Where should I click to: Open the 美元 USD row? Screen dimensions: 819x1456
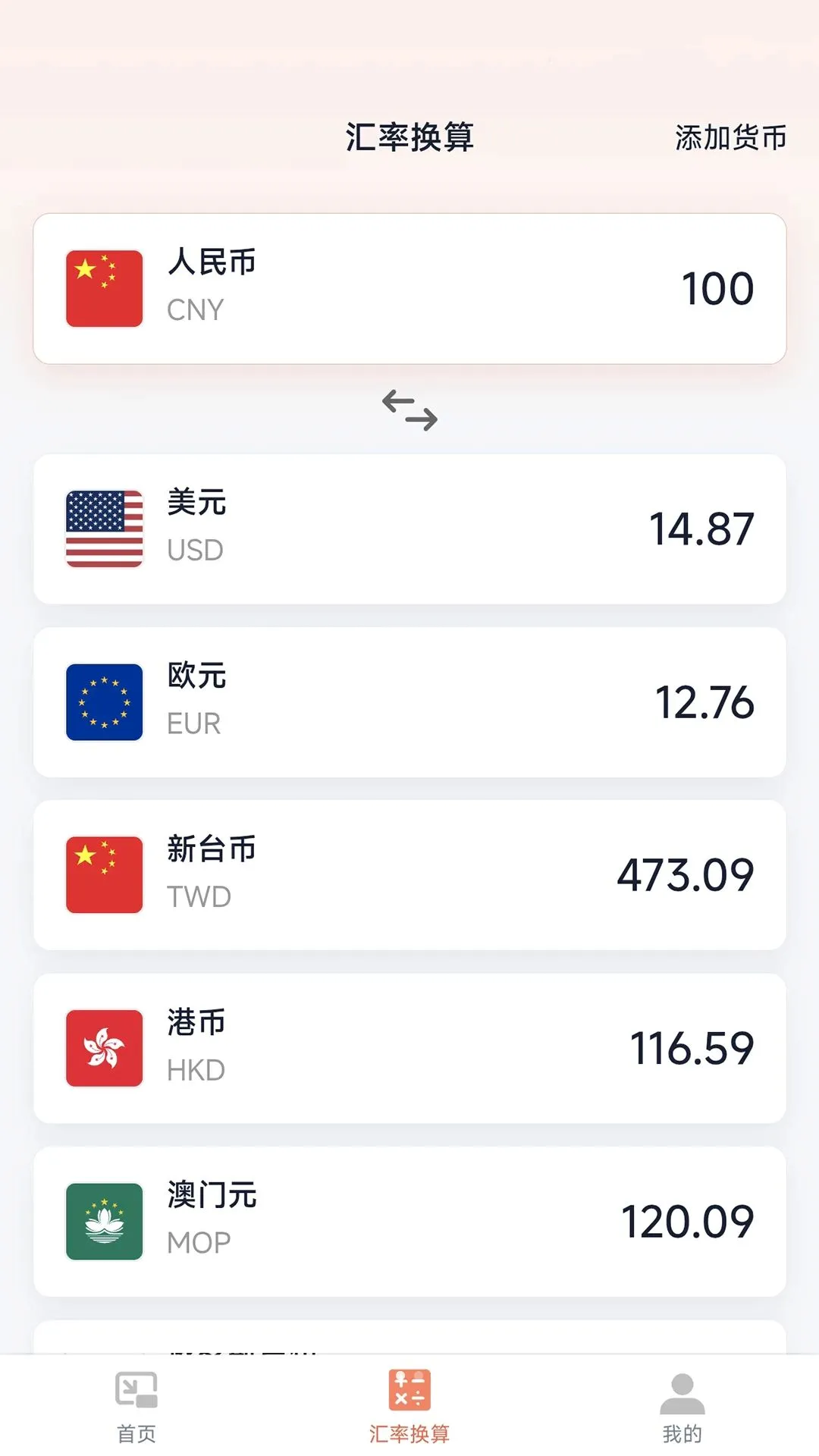point(409,529)
